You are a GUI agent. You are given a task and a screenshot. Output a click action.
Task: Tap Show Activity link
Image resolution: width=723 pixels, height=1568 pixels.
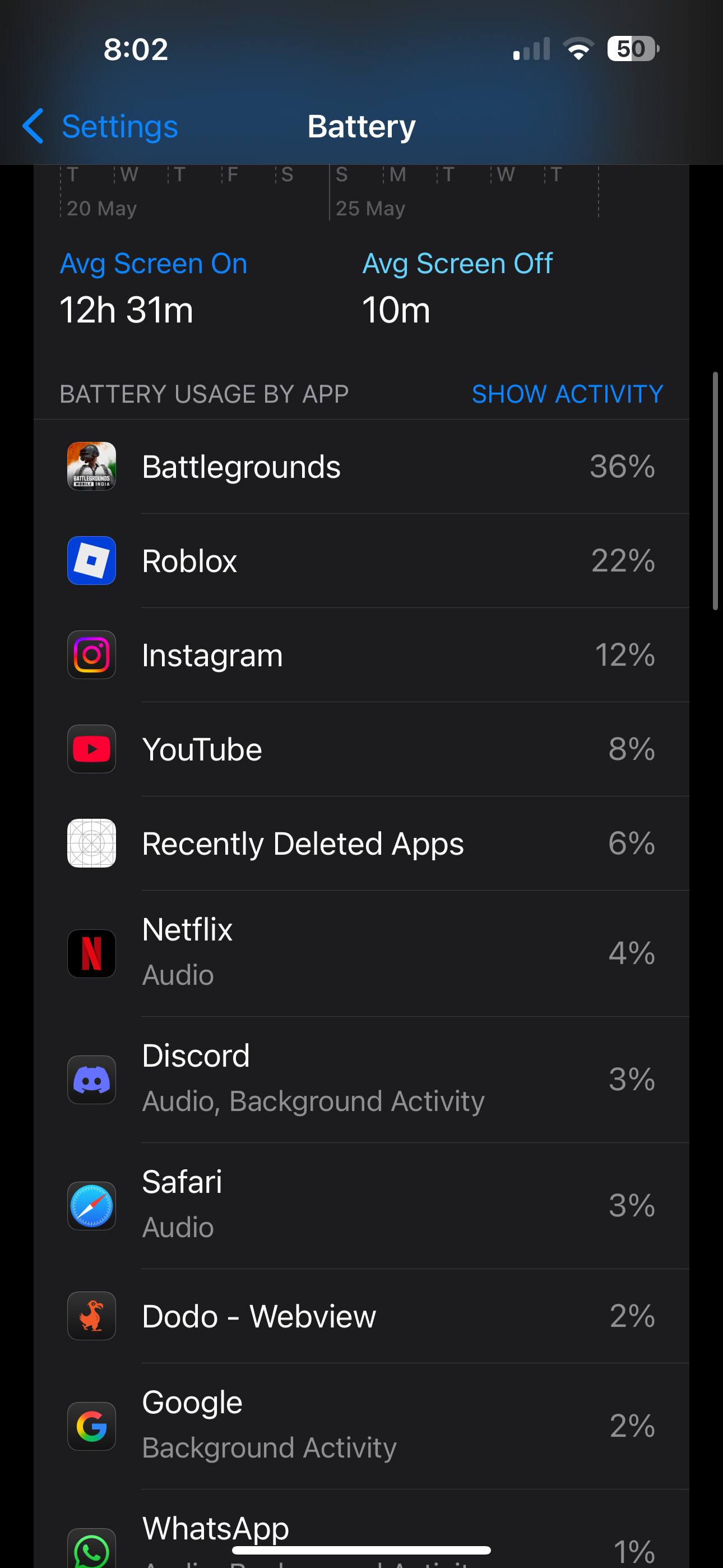[x=567, y=394]
